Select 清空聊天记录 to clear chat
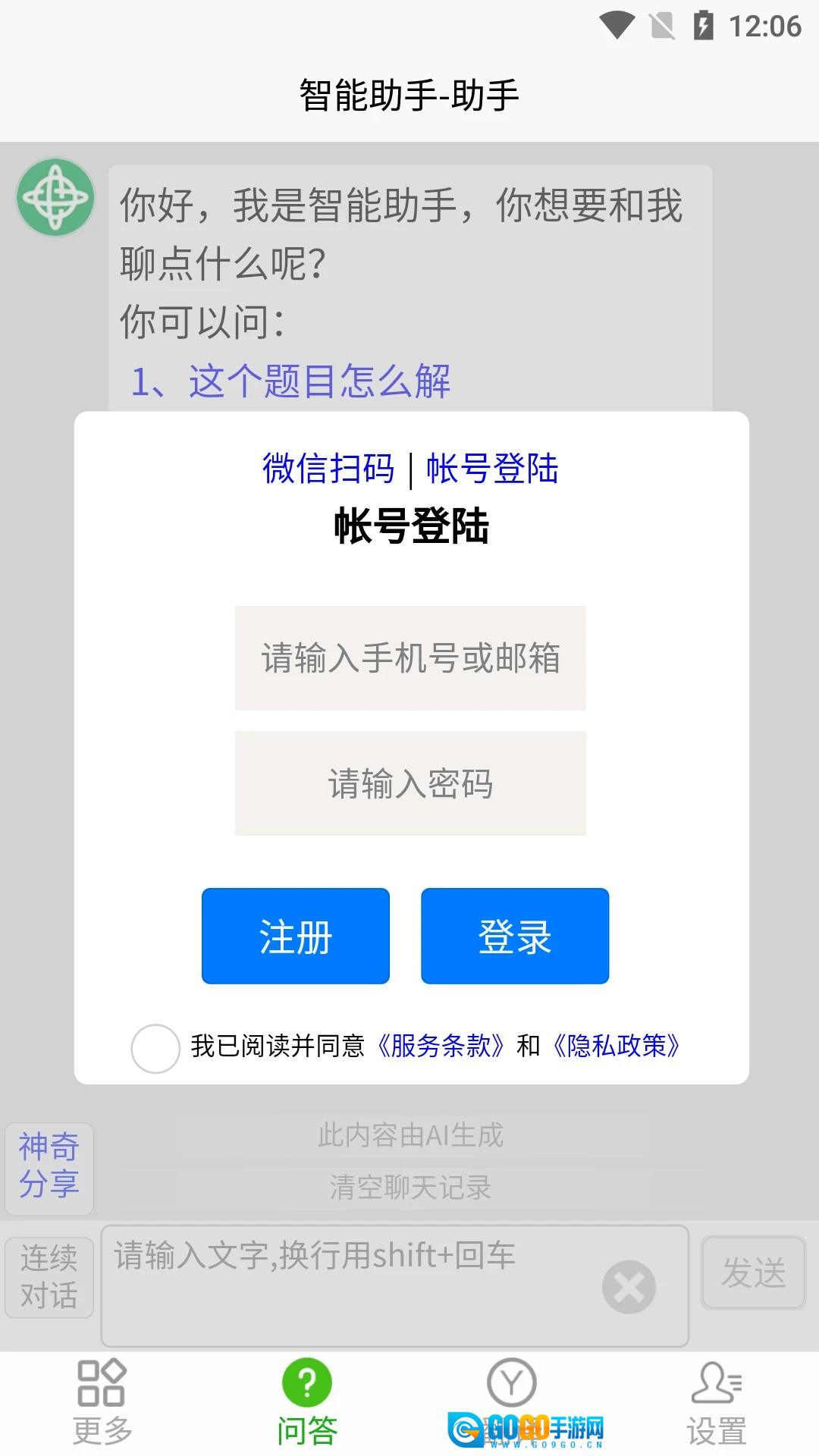Viewport: 819px width, 1456px height. (x=410, y=1187)
